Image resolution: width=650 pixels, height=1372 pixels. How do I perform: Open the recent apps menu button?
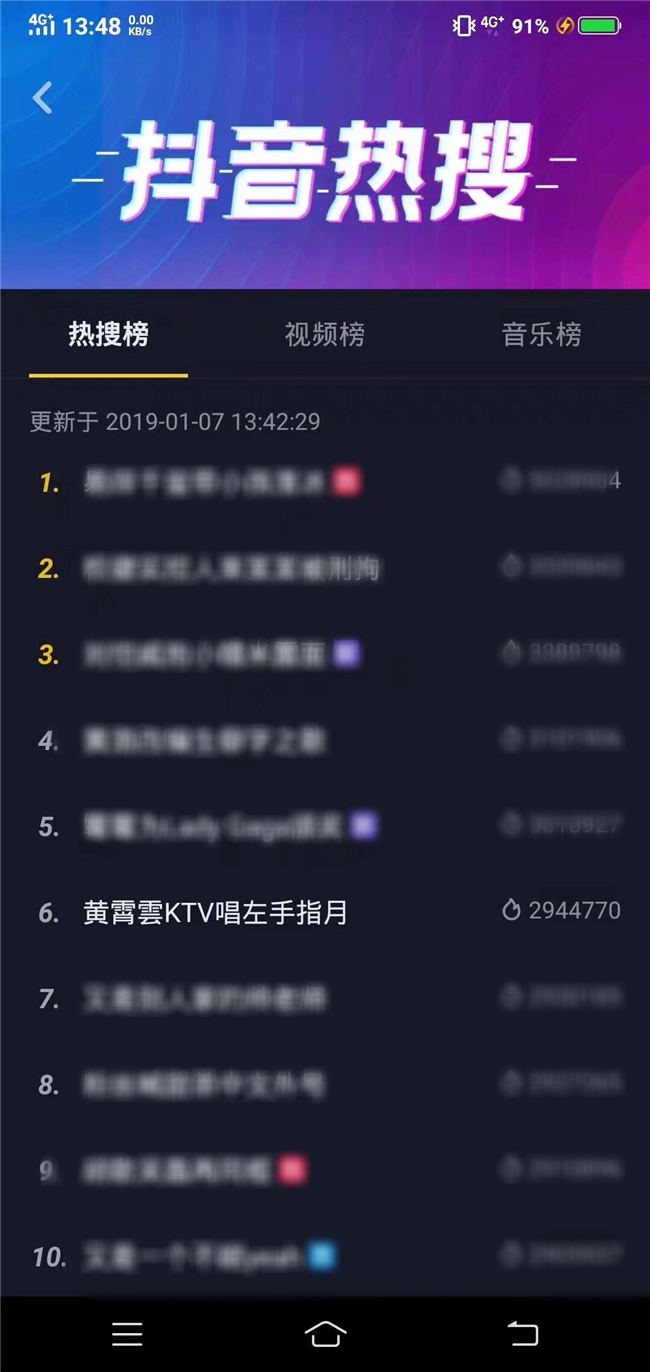point(127,1333)
